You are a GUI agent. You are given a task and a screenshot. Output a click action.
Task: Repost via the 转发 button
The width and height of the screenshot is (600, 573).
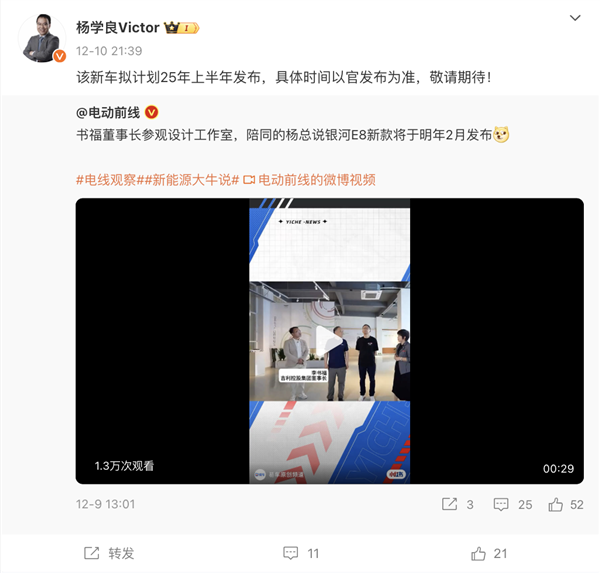(x=109, y=553)
